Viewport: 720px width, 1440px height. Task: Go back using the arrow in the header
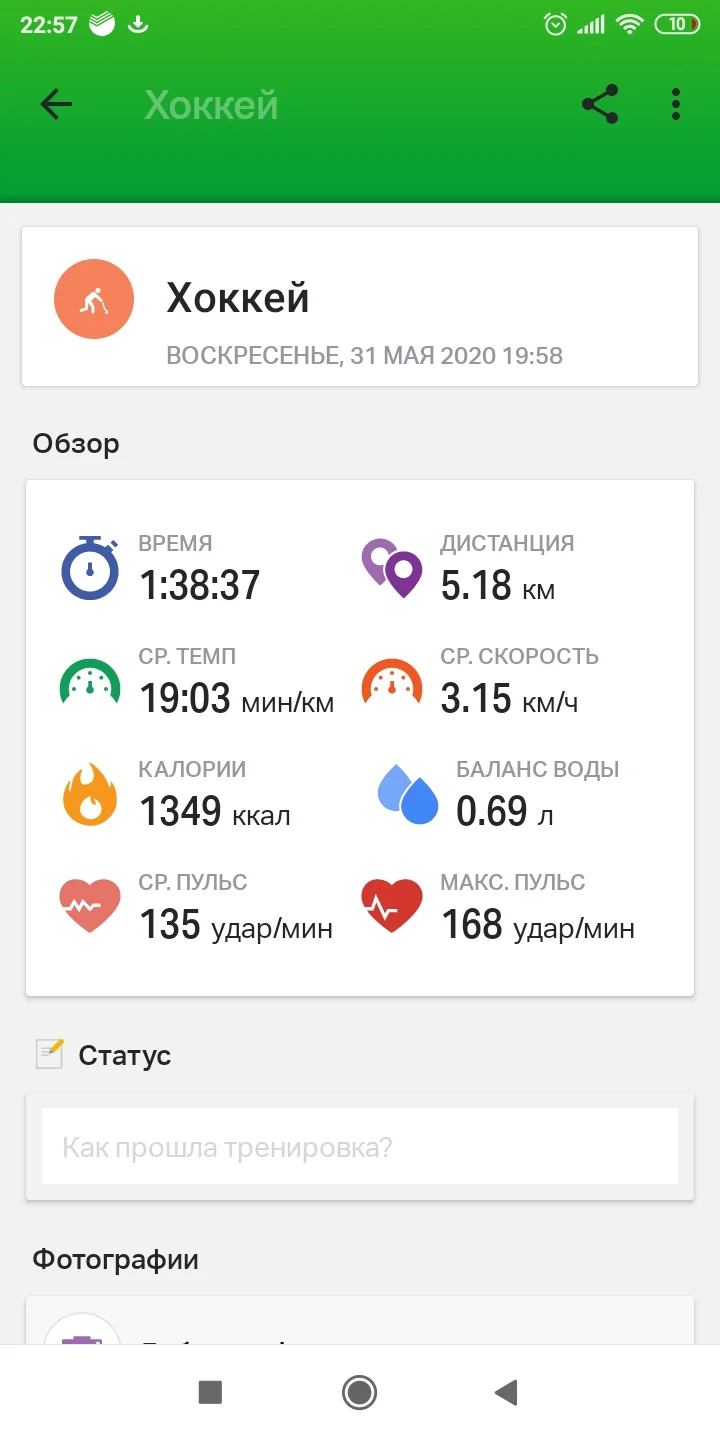click(55, 103)
